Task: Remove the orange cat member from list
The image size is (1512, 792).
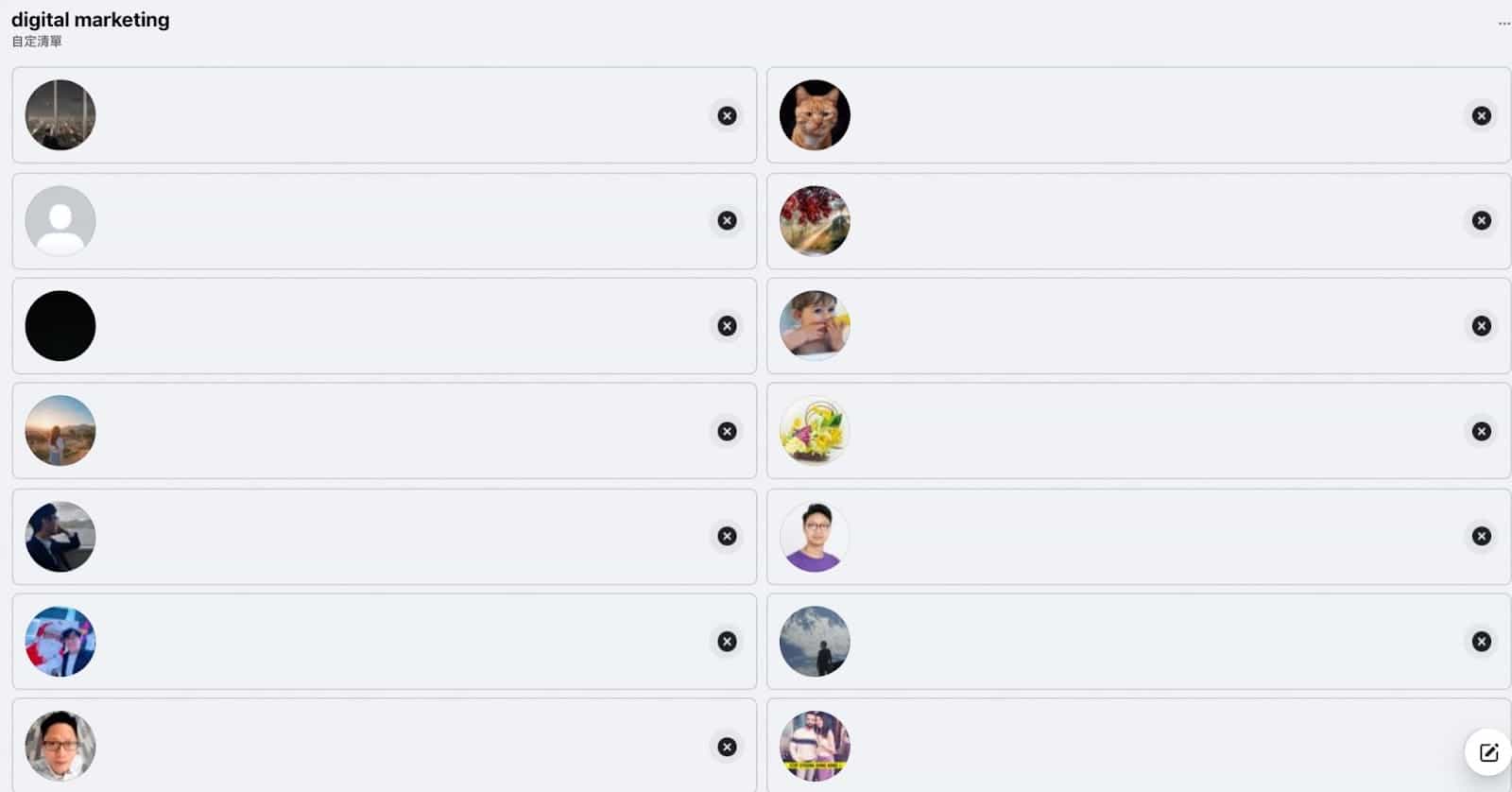Action: (x=1481, y=115)
